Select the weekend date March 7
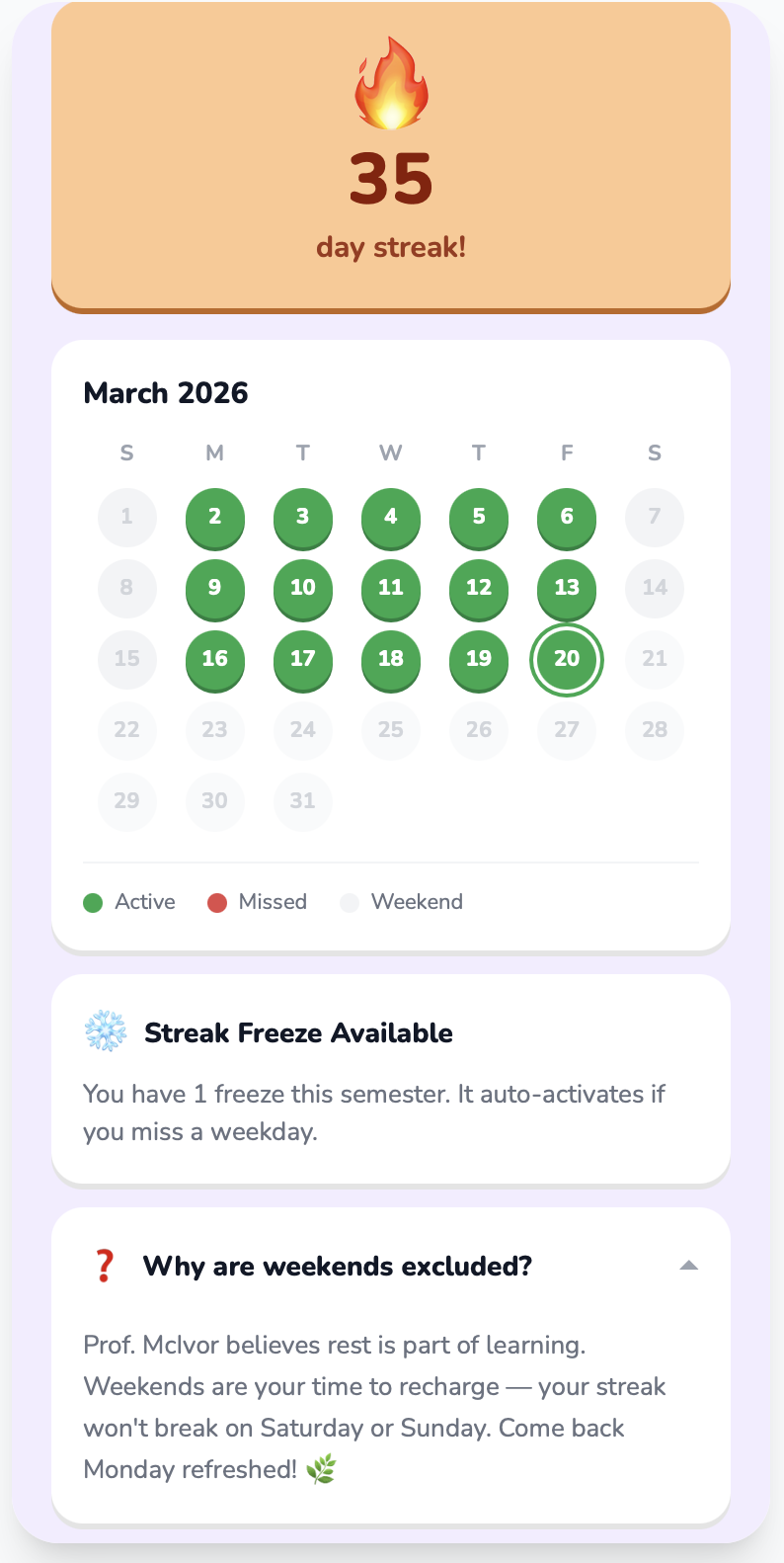This screenshot has width=784, height=1563. click(x=655, y=518)
